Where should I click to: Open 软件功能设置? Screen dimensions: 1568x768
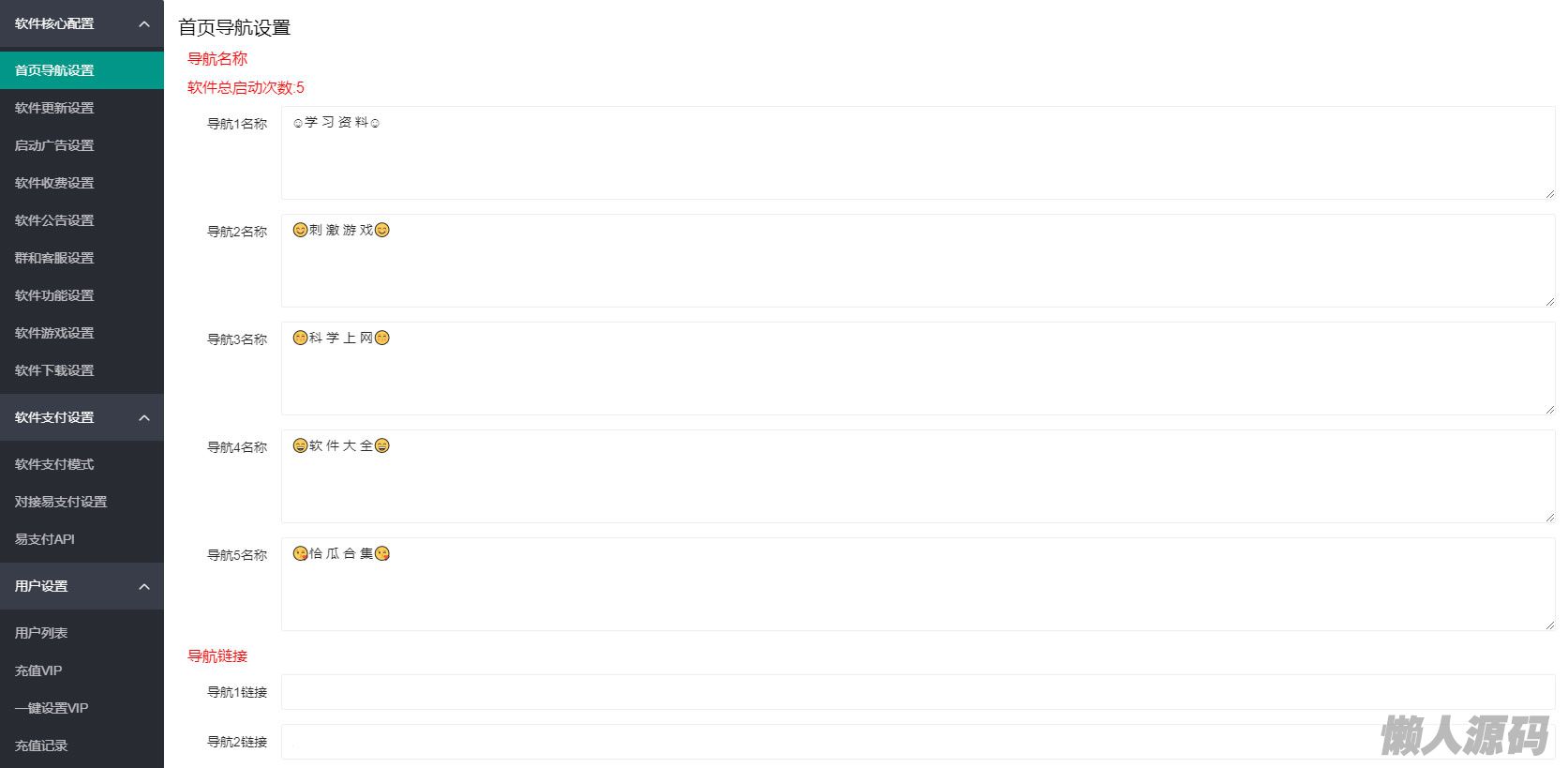[54, 295]
